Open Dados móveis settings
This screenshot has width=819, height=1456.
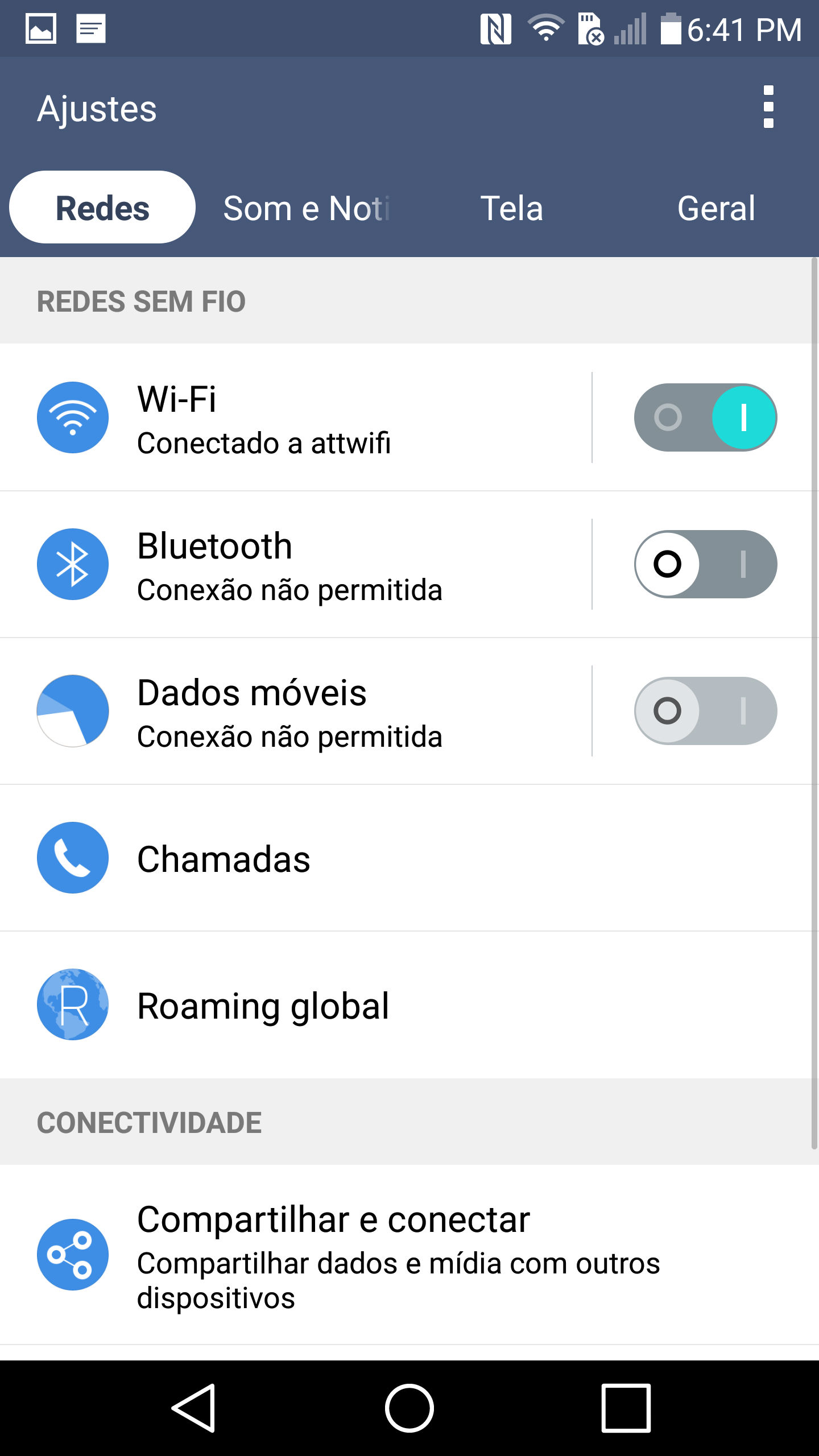point(296,711)
